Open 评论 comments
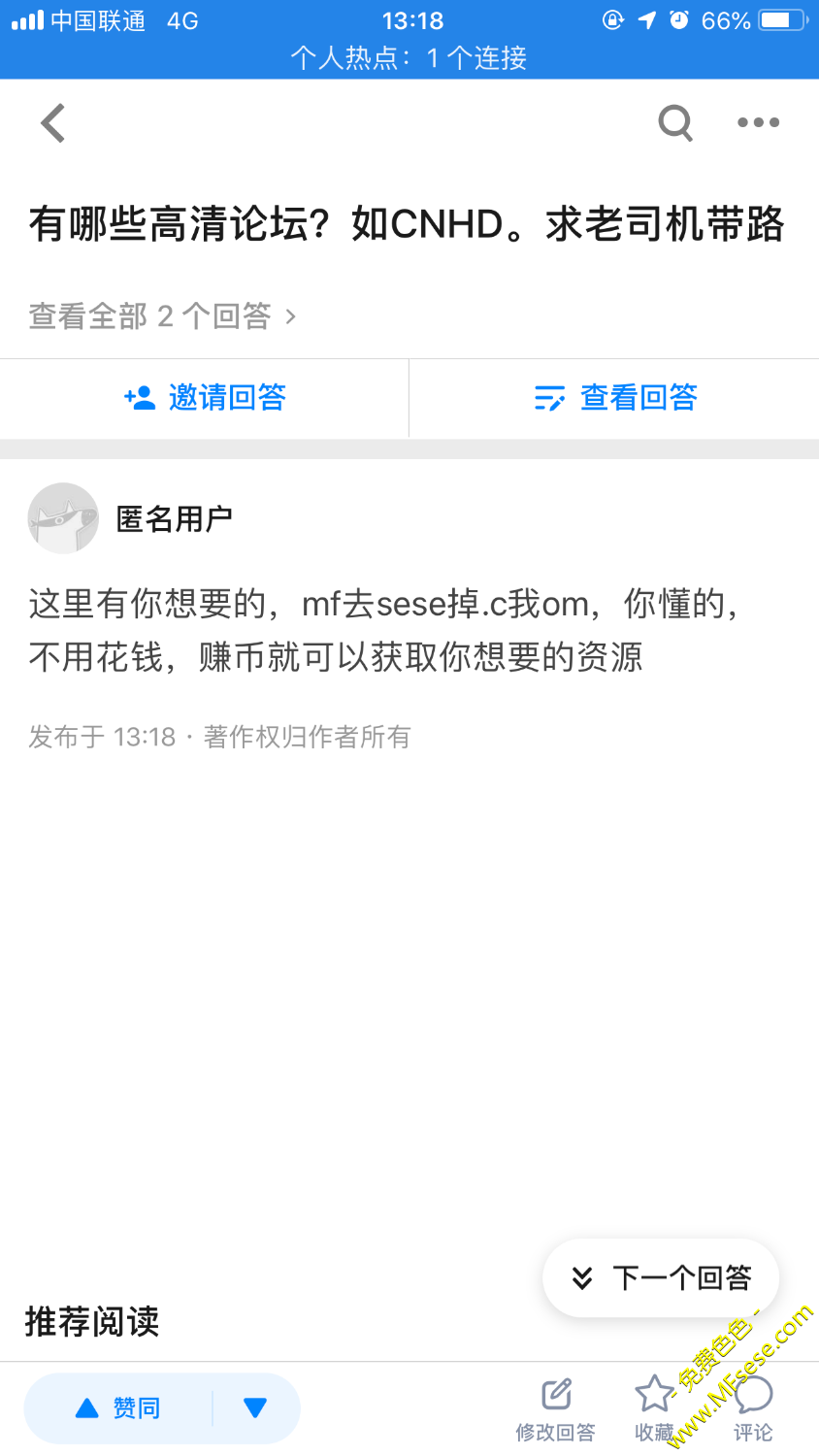This screenshot has height=1456, width=819. pos(753,1407)
